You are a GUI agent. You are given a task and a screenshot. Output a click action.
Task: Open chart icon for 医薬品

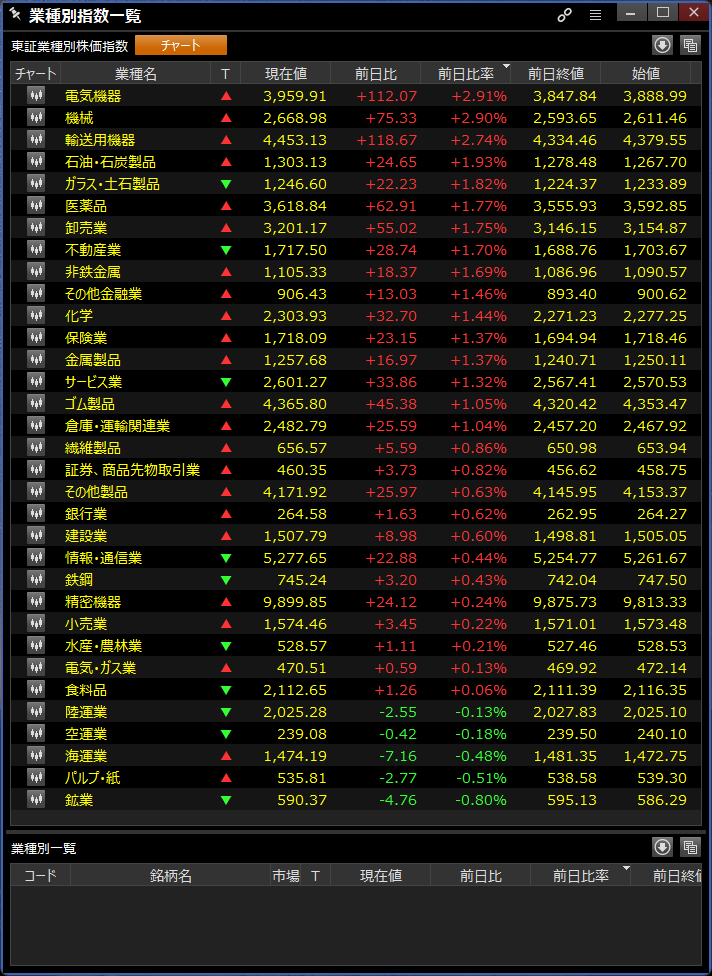pyautogui.click(x=36, y=206)
